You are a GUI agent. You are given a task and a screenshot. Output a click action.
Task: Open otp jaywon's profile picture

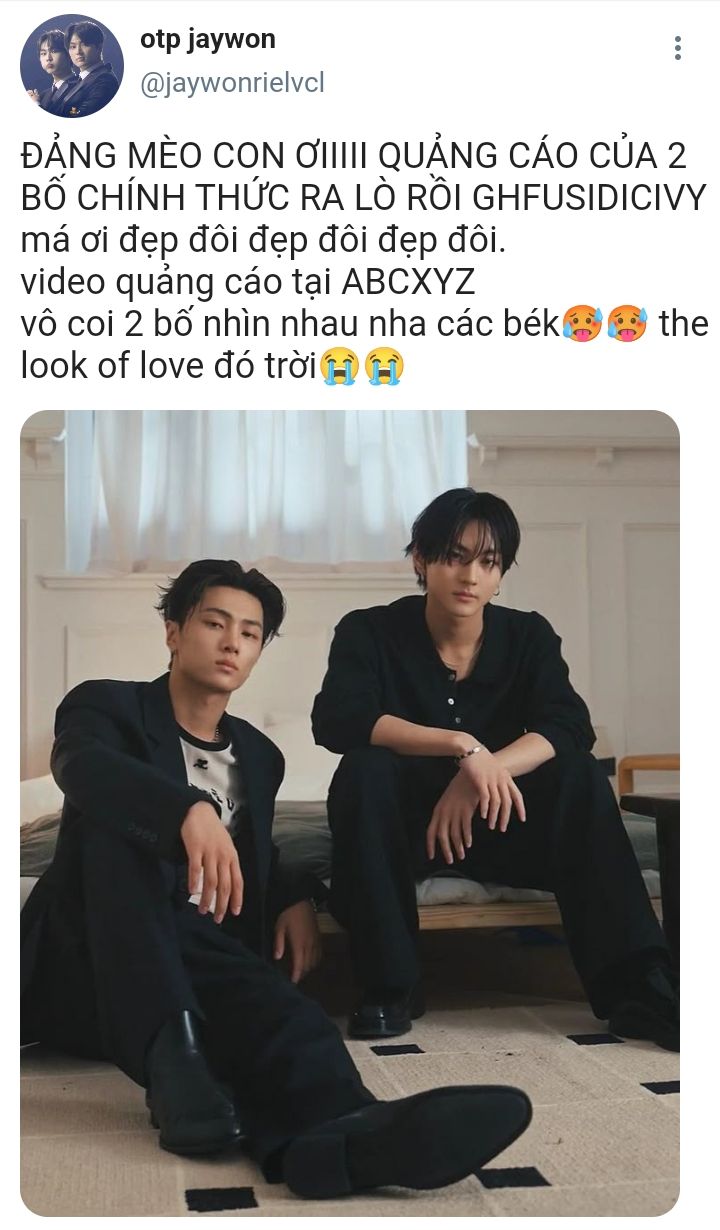click(x=72, y=66)
